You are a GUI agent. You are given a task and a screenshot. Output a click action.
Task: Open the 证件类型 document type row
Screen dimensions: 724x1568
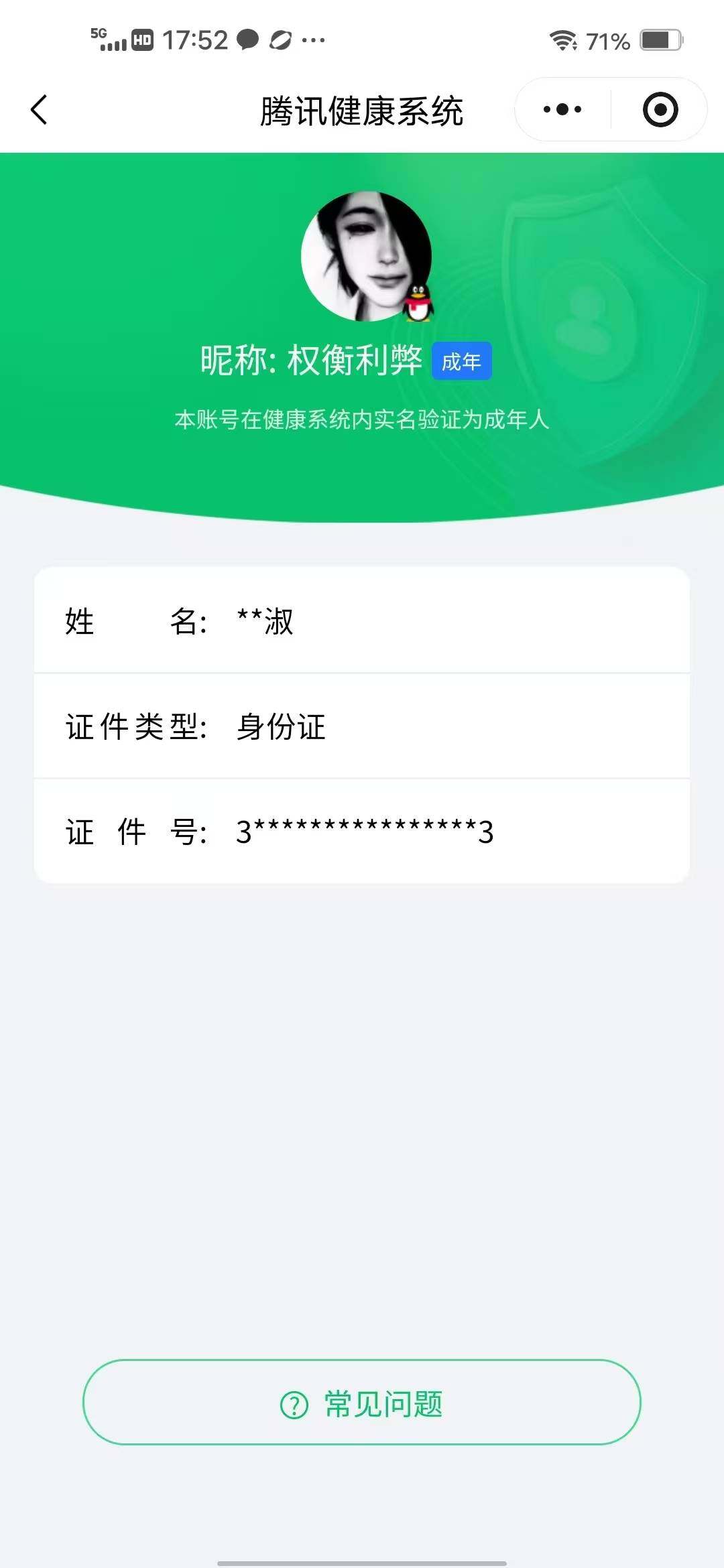coord(362,728)
